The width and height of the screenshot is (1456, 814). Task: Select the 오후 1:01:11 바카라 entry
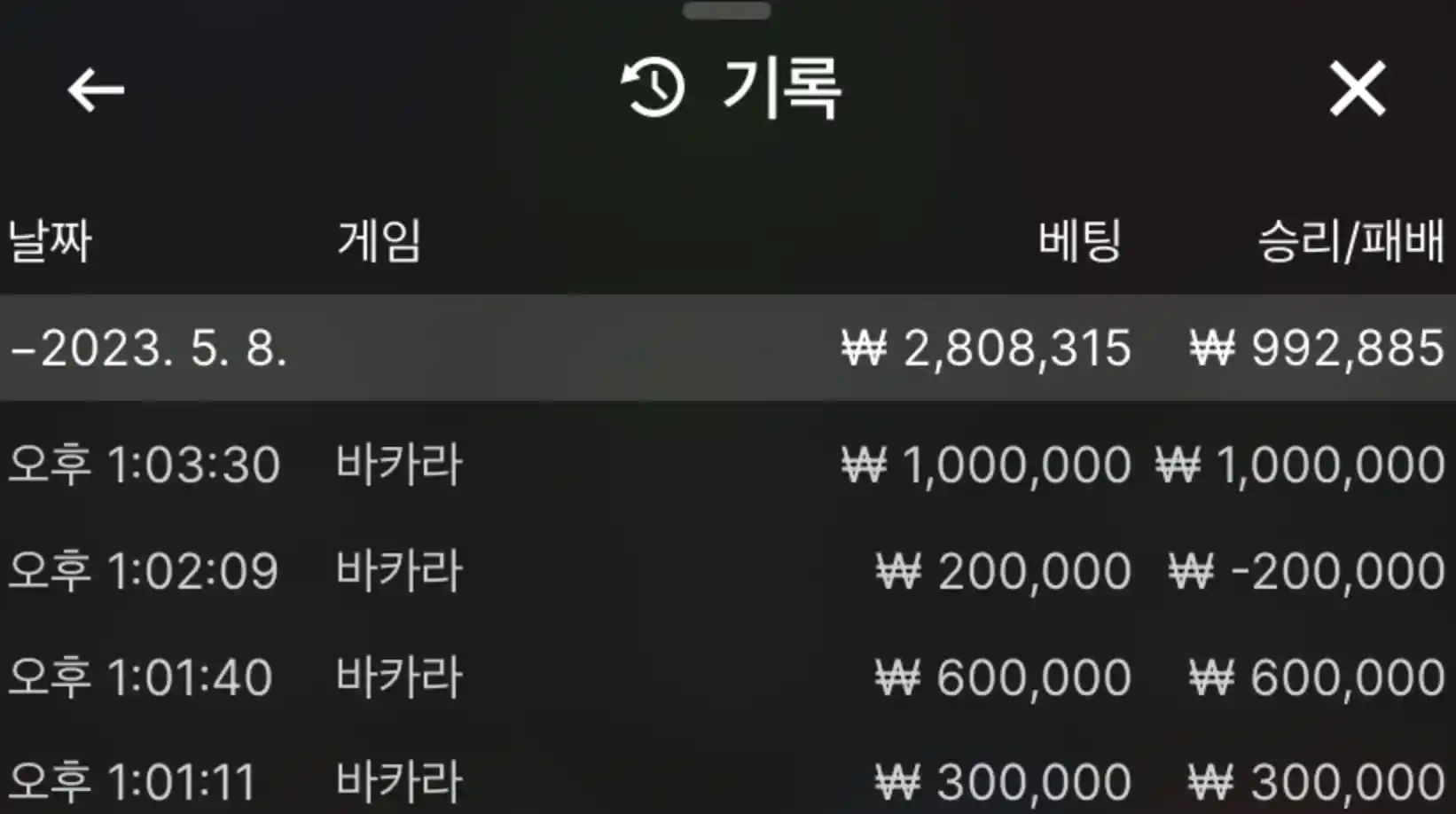727,782
